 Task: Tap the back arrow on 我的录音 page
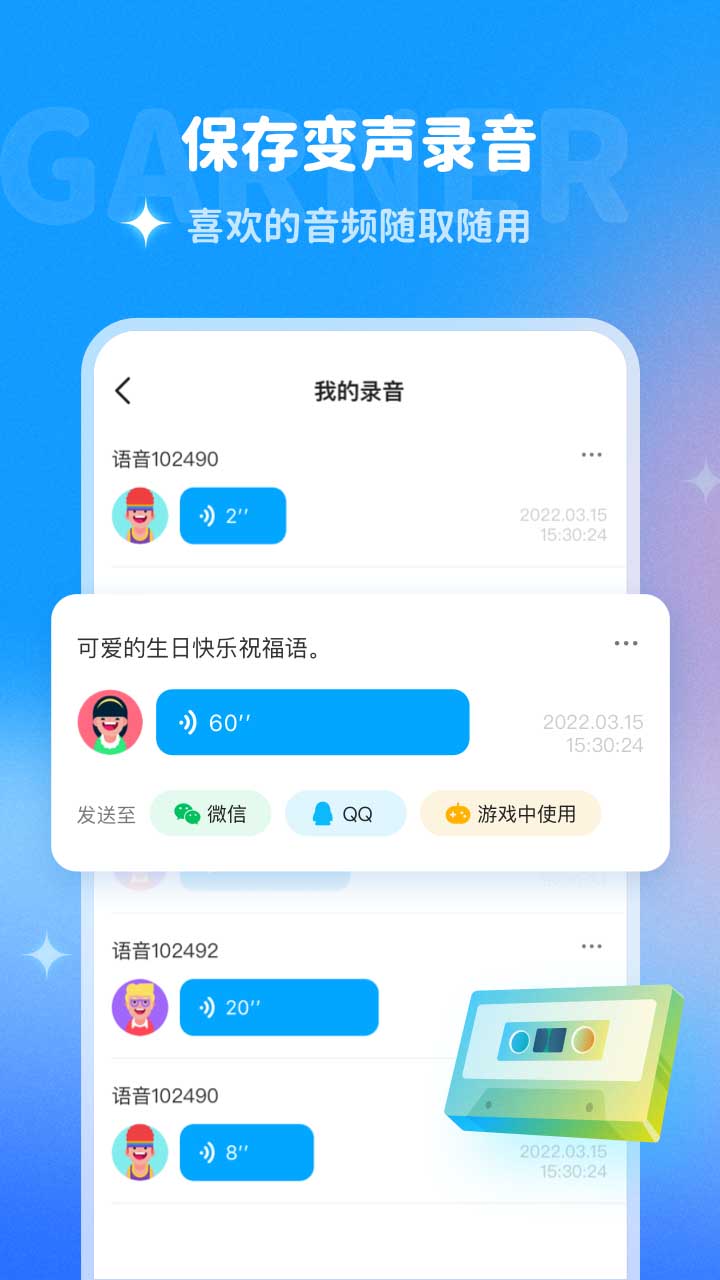122,391
